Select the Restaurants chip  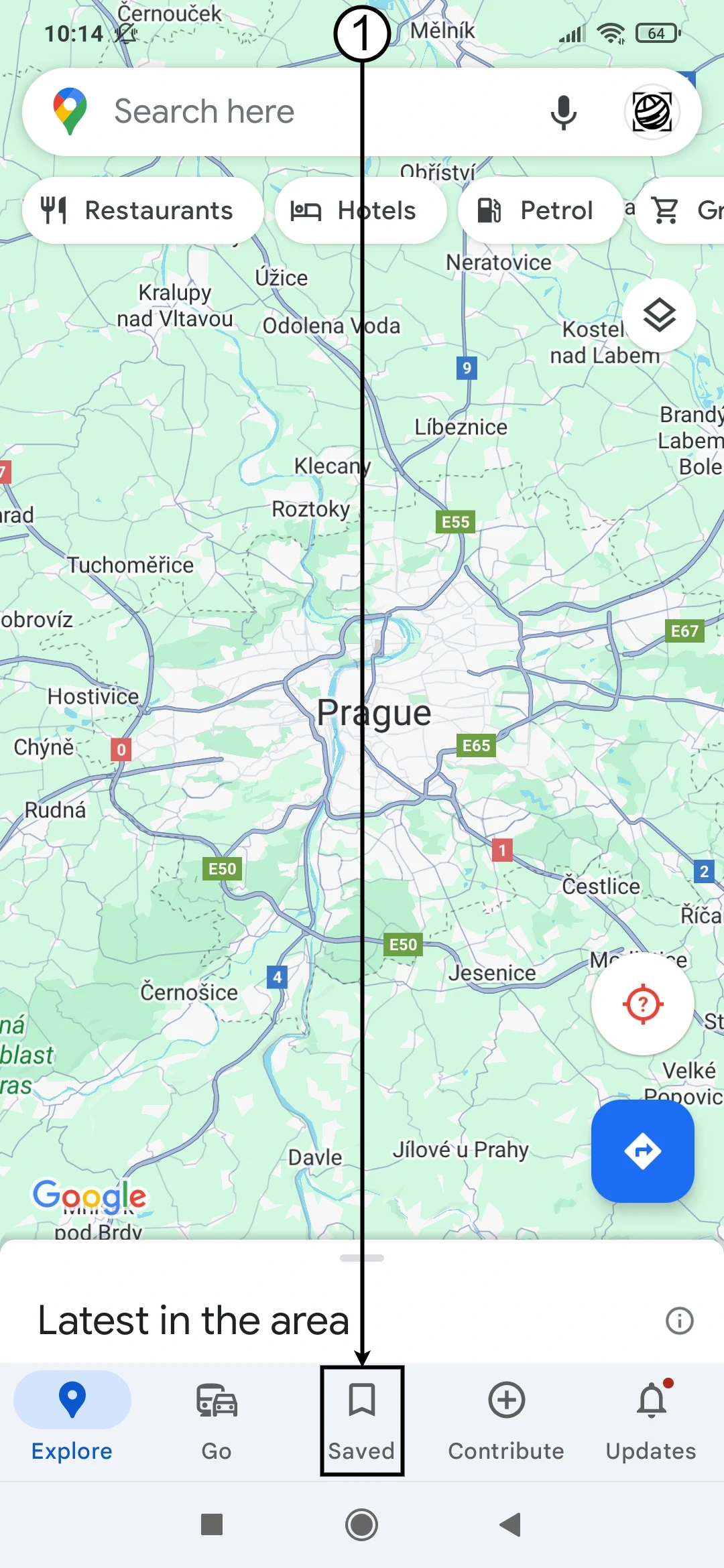[142, 210]
